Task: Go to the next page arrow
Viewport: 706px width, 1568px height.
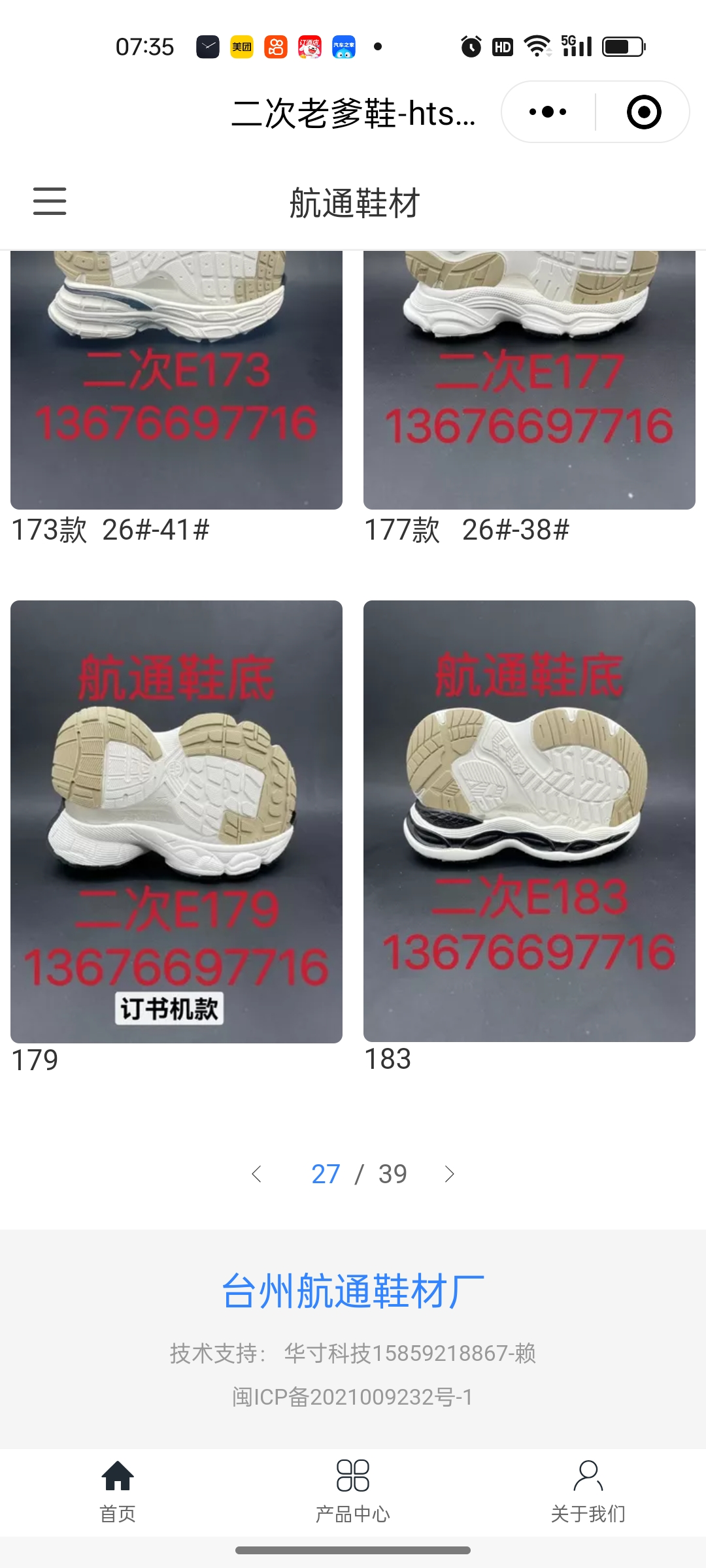Action: click(449, 1174)
